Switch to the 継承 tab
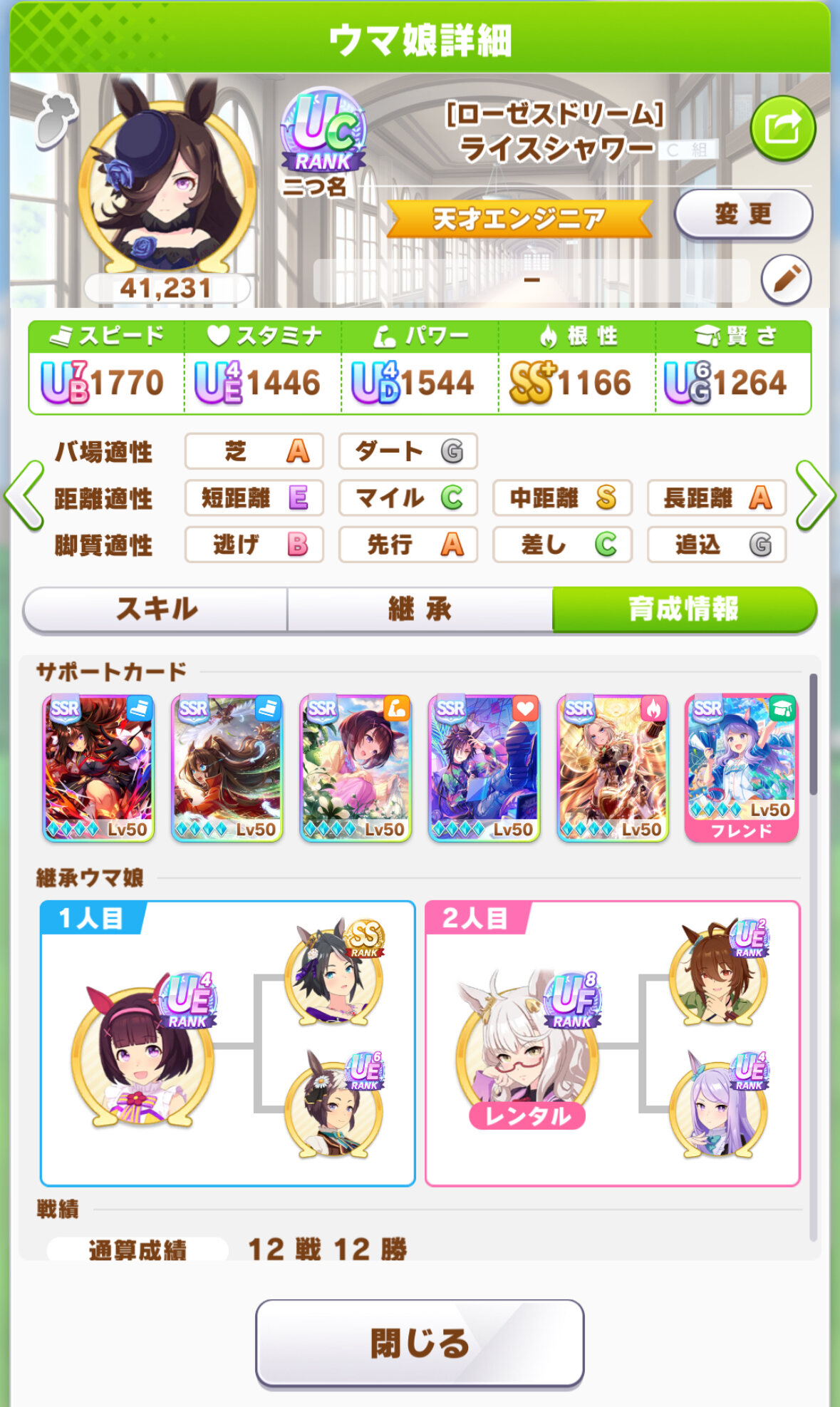Screen dimensions: 840x1407 click(x=420, y=609)
